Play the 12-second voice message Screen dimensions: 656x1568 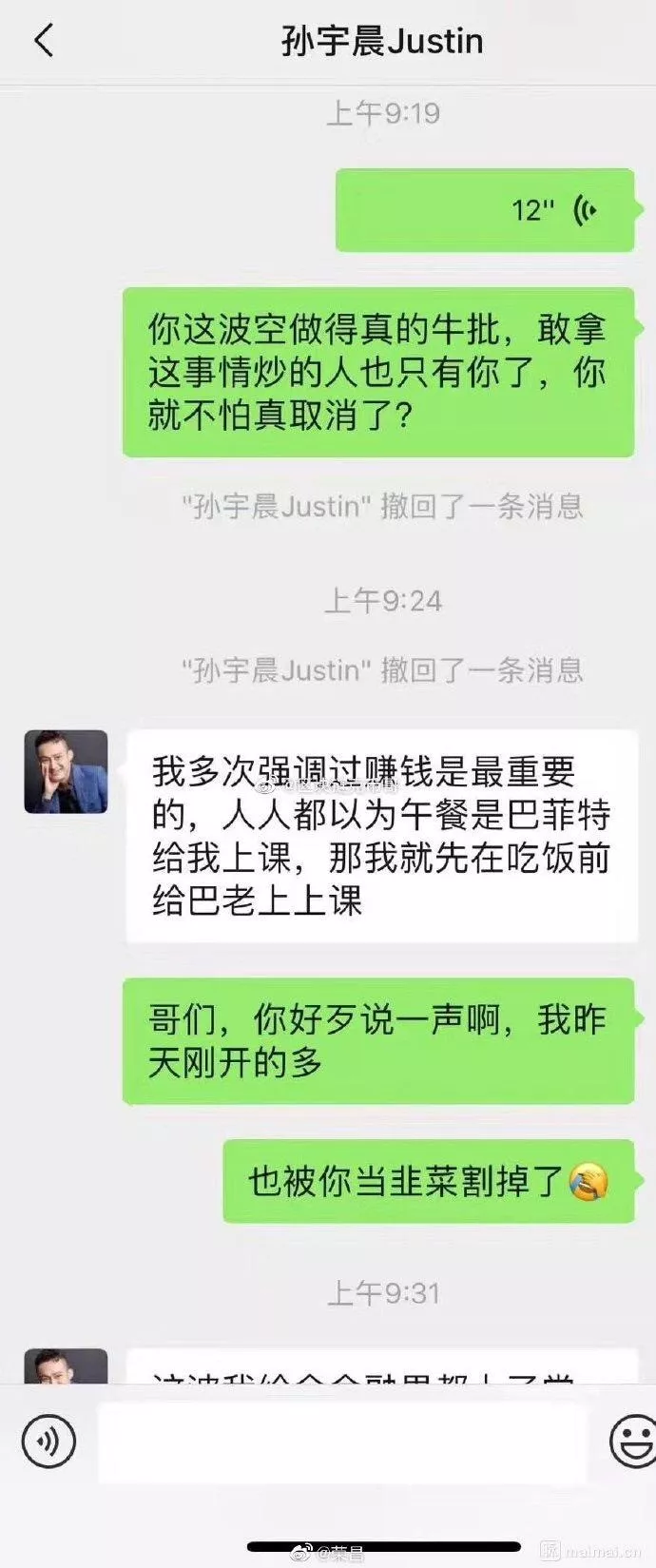tap(485, 210)
